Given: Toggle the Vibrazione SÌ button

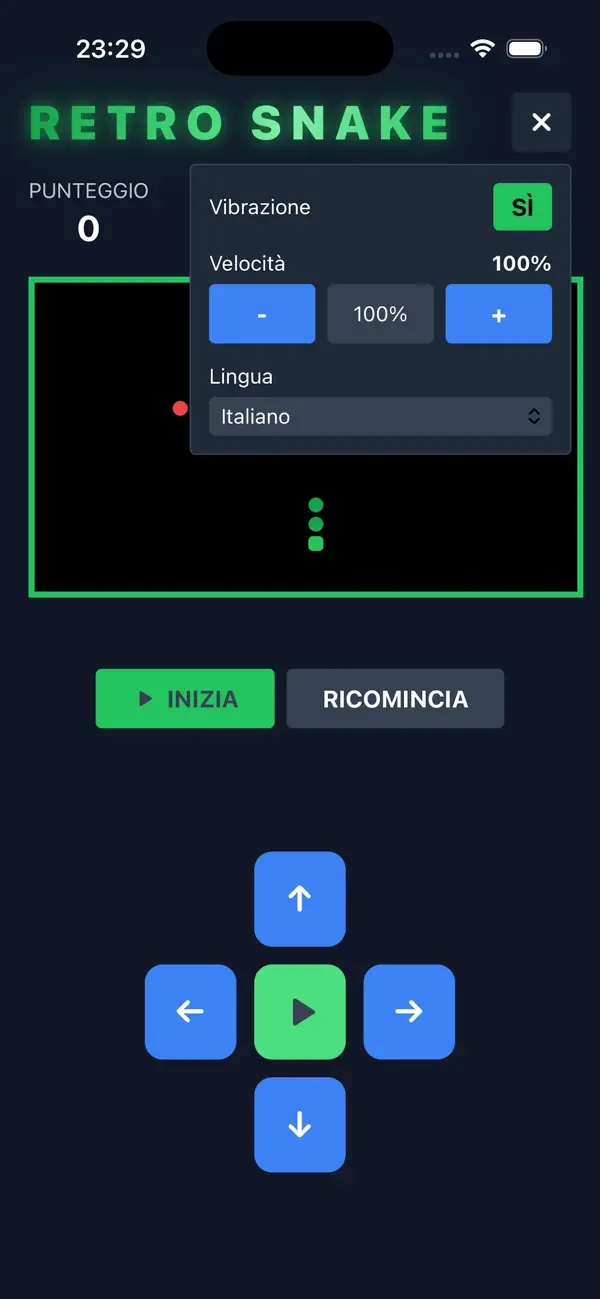Looking at the screenshot, I should click(x=522, y=207).
